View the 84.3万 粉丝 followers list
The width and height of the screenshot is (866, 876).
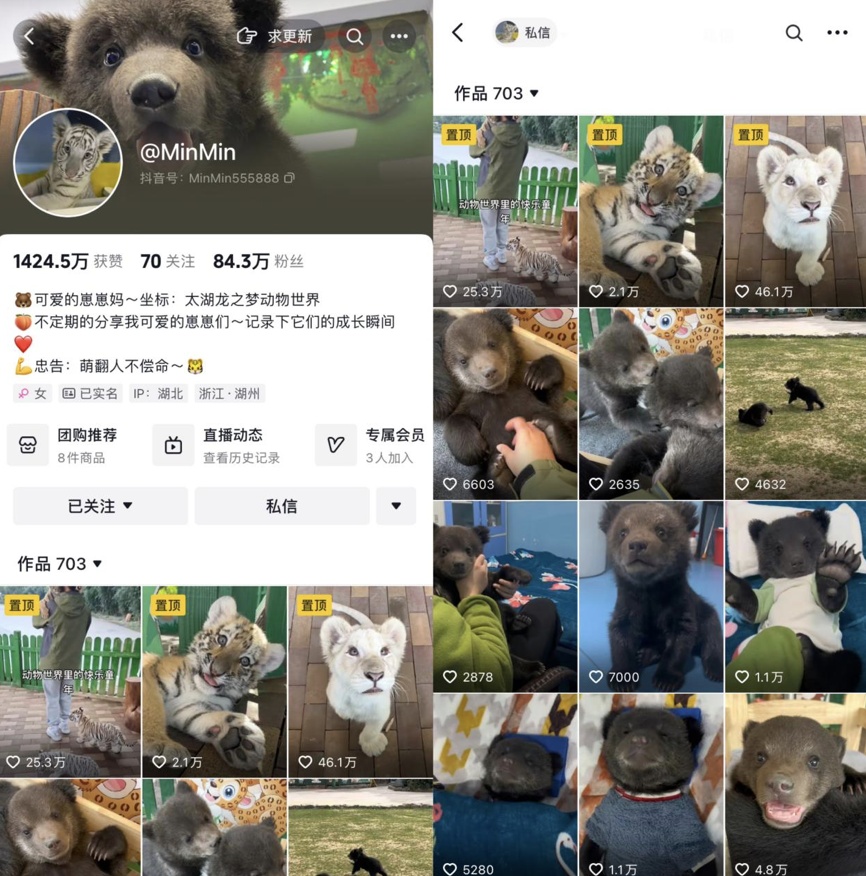pyautogui.click(x=258, y=261)
